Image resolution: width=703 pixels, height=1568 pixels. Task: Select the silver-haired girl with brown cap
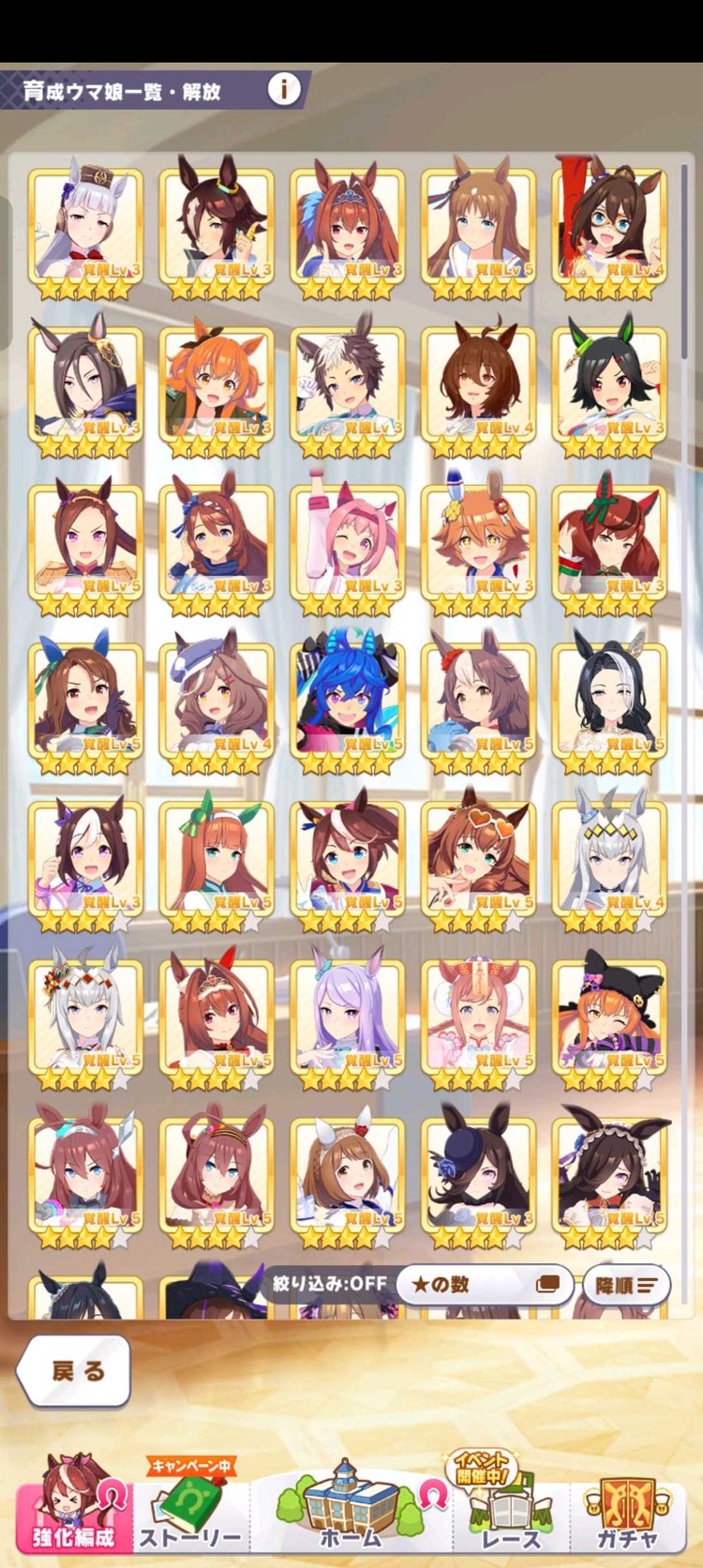point(85,225)
